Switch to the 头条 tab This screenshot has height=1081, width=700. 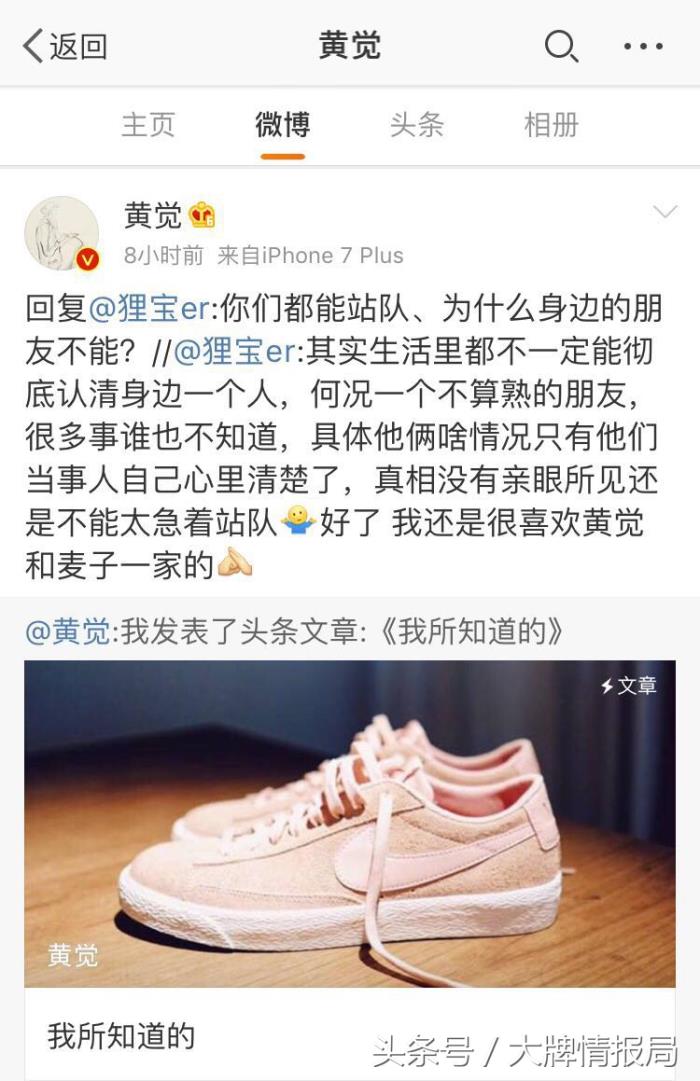pyautogui.click(x=416, y=125)
